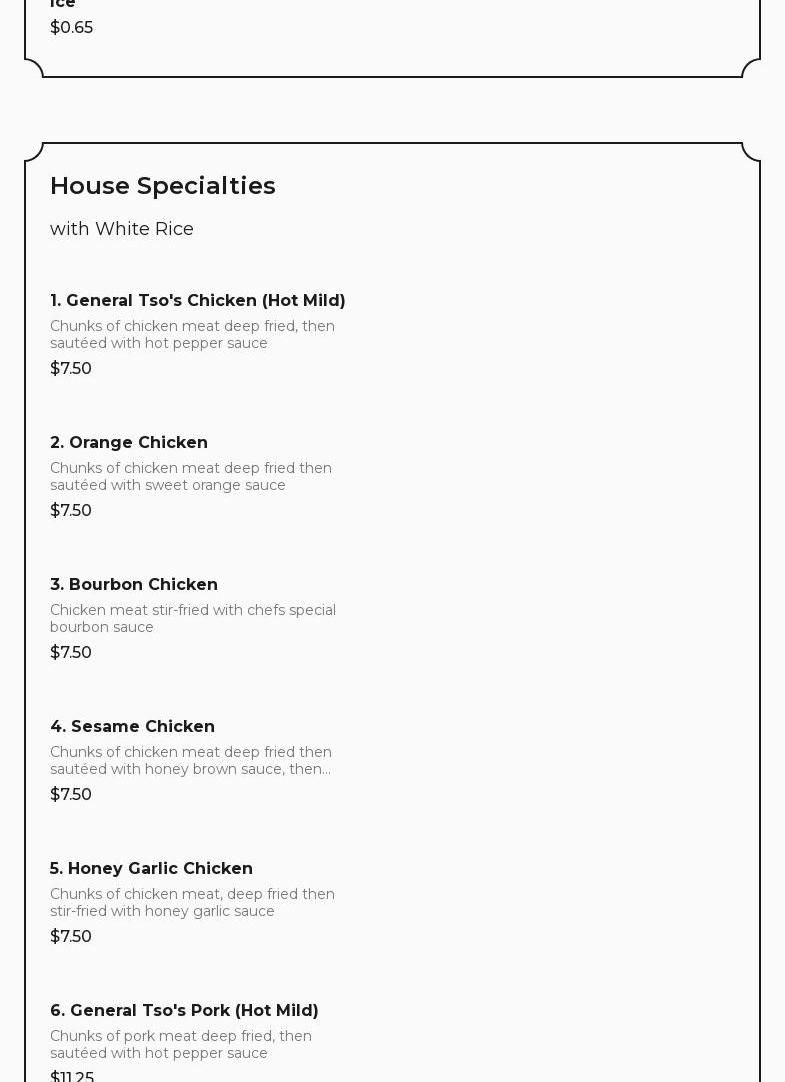Open General Tso's Chicken (Hot Mild) item

click(x=197, y=301)
